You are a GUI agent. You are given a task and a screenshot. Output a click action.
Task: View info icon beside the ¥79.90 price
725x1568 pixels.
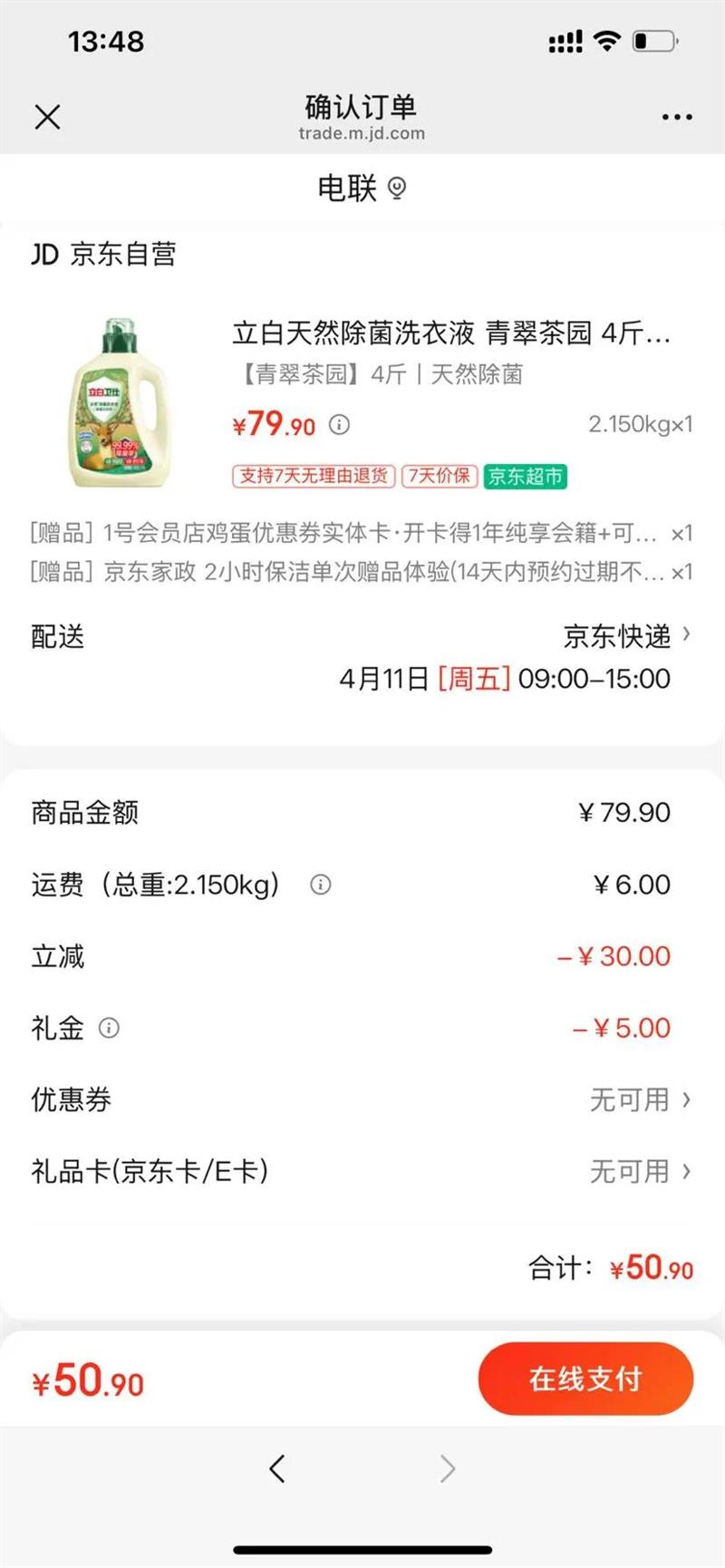pyautogui.click(x=339, y=424)
